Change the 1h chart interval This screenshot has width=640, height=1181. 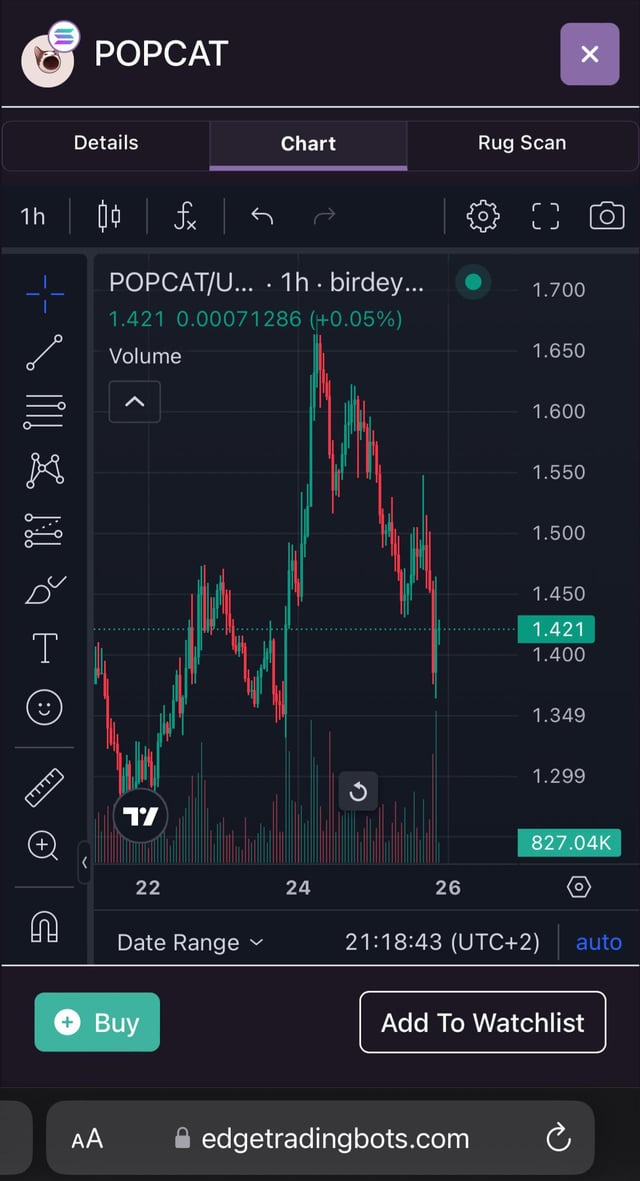[33, 216]
